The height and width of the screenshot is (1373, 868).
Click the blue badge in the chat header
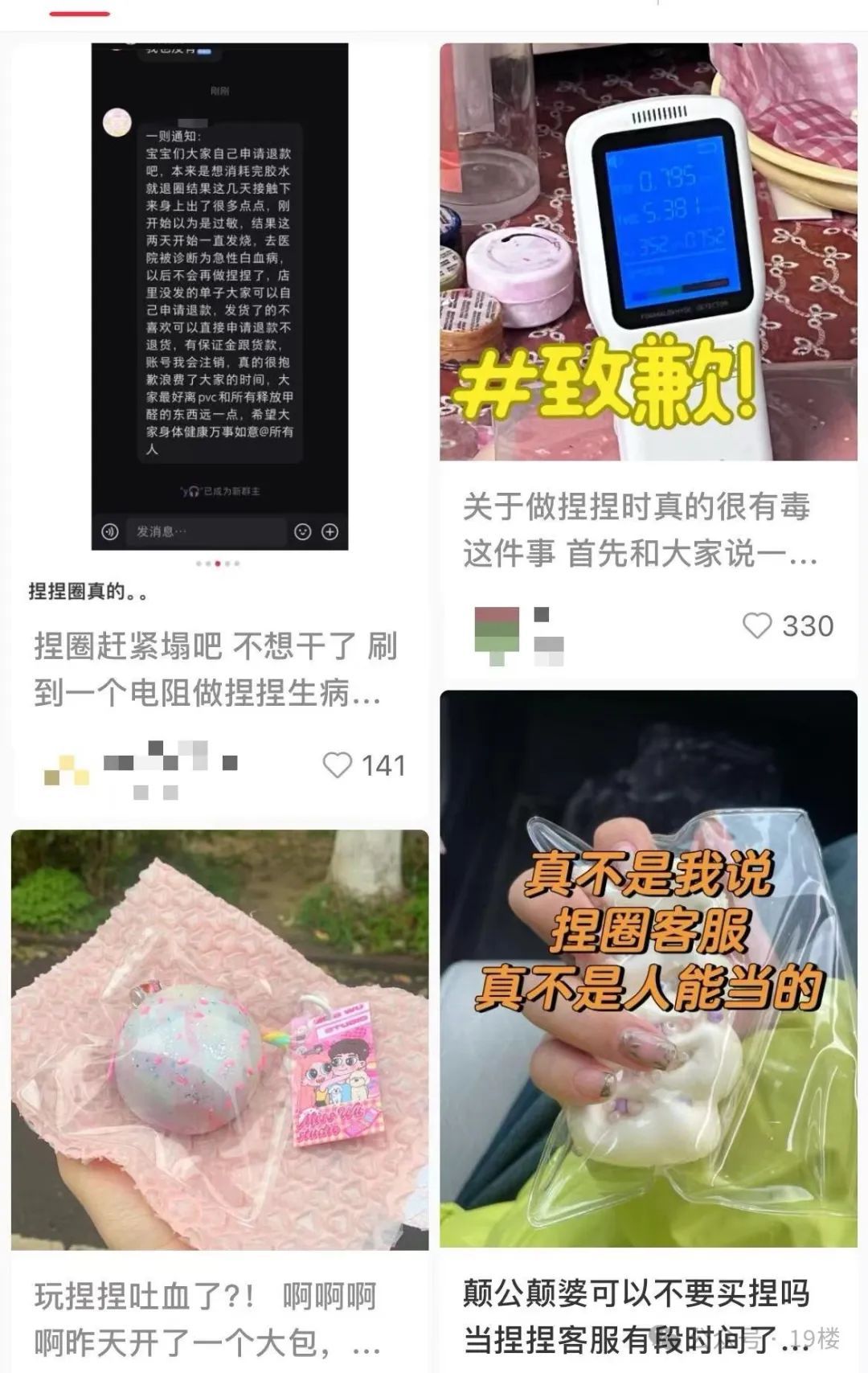(x=203, y=51)
